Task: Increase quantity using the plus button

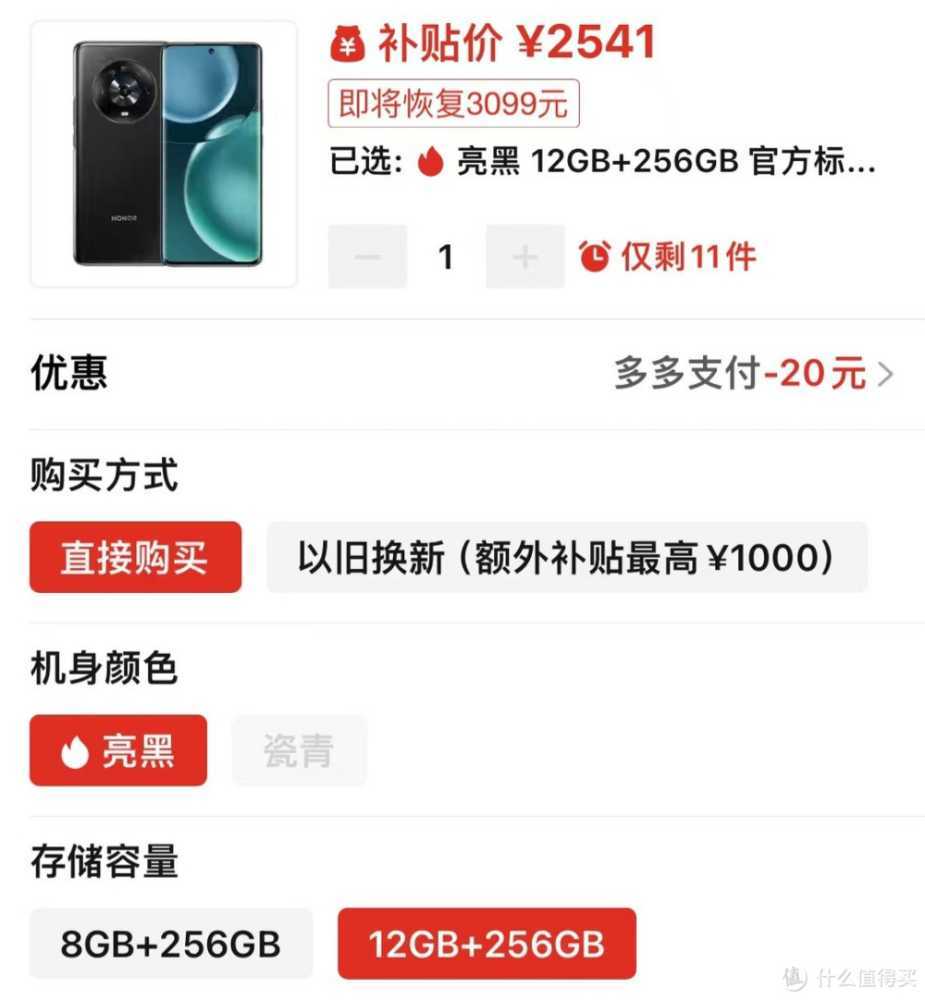Action: point(524,256)
